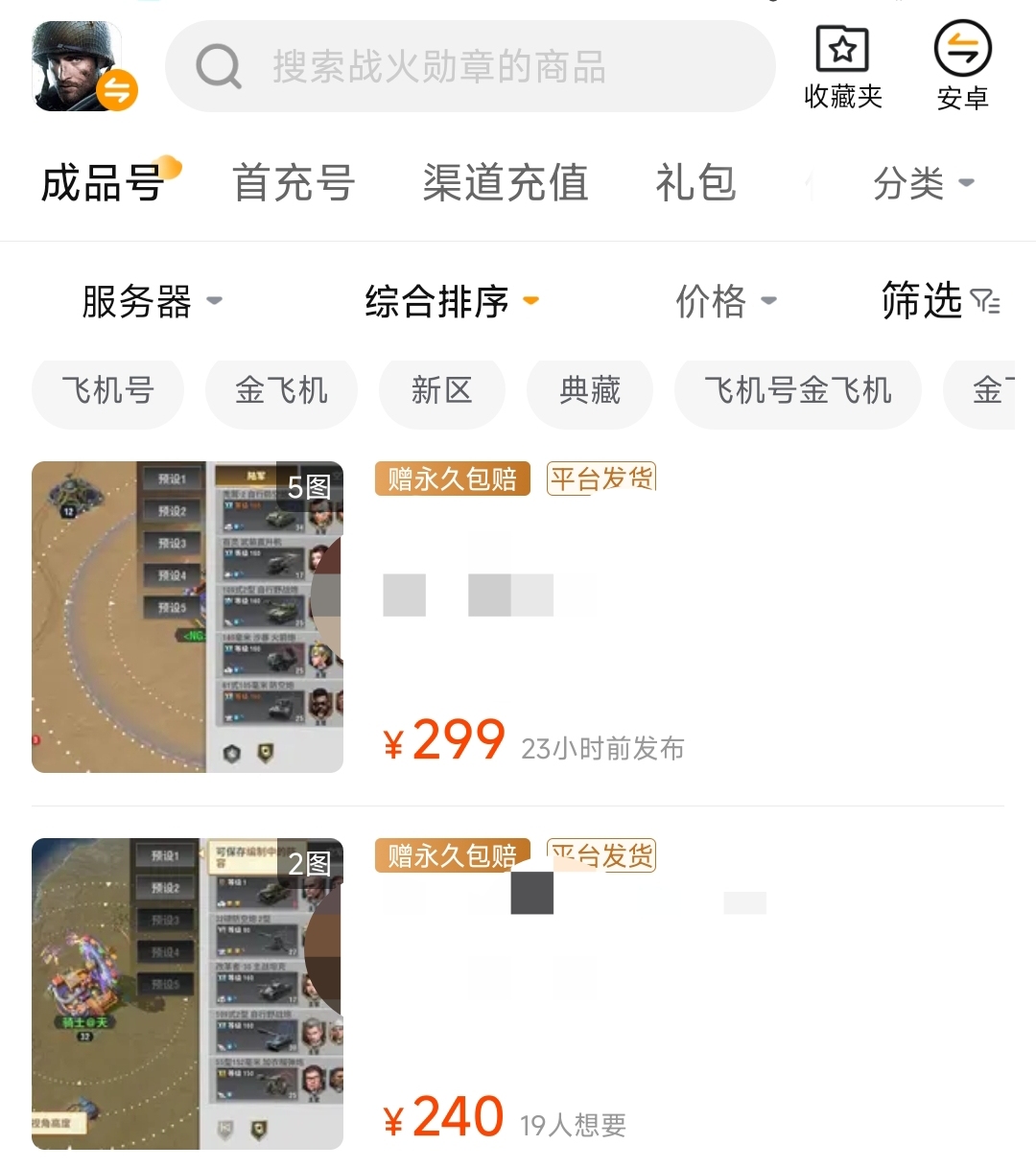Open the ¥240 account listing
The height and width of the screenshot is (1168, 1036).
click(518, 993)
